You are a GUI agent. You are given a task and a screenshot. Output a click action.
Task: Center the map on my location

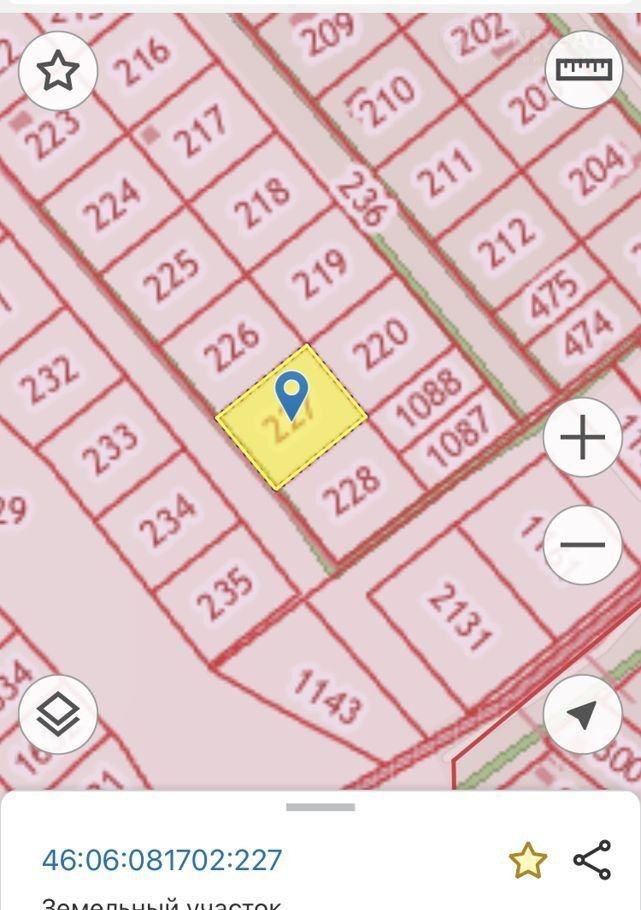(x=583, y=714)
